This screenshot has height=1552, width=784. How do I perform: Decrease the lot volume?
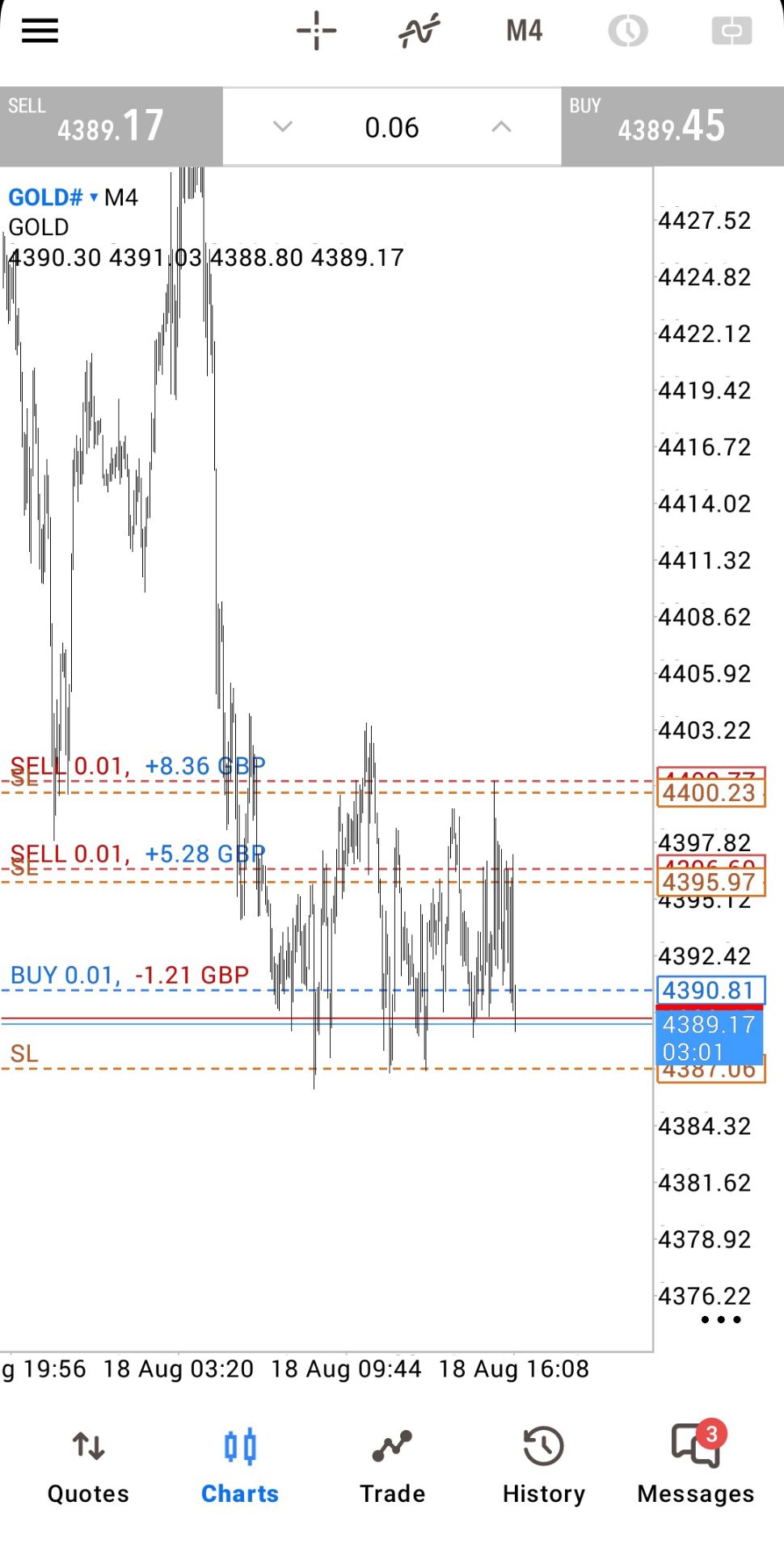[x=282, y=127]
